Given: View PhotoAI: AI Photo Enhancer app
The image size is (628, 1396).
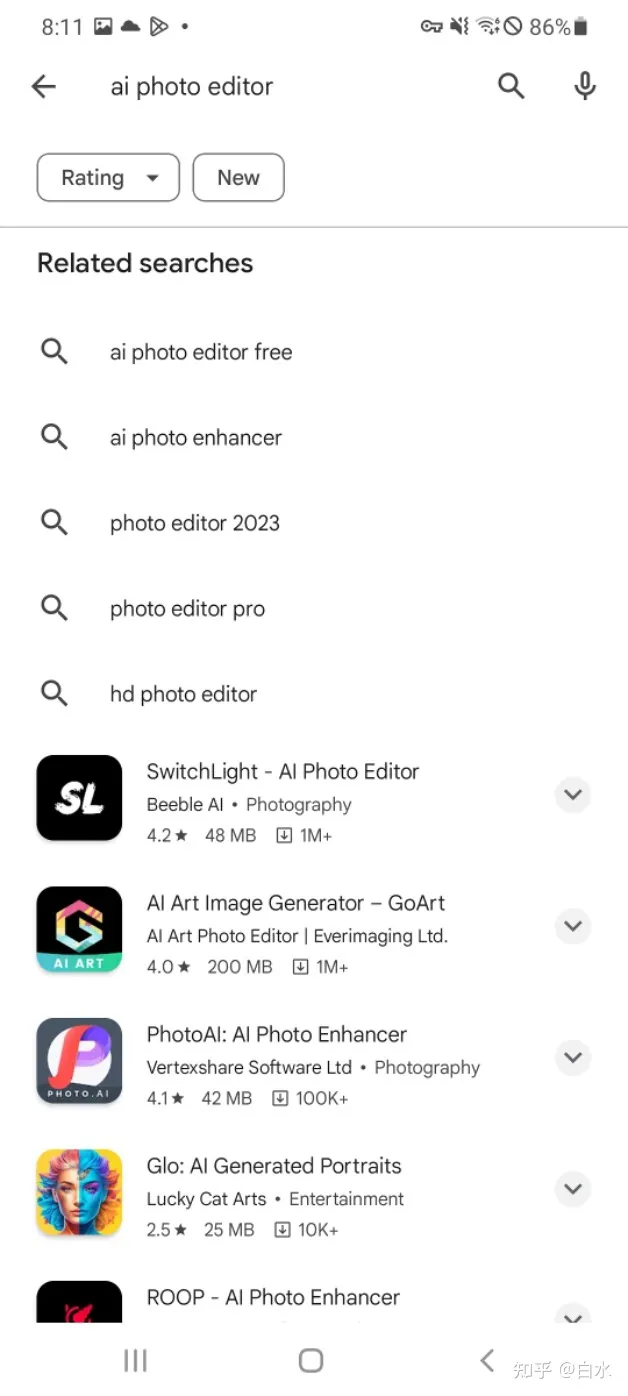Looking at the screenshot, I should [x=290, y=1061].
